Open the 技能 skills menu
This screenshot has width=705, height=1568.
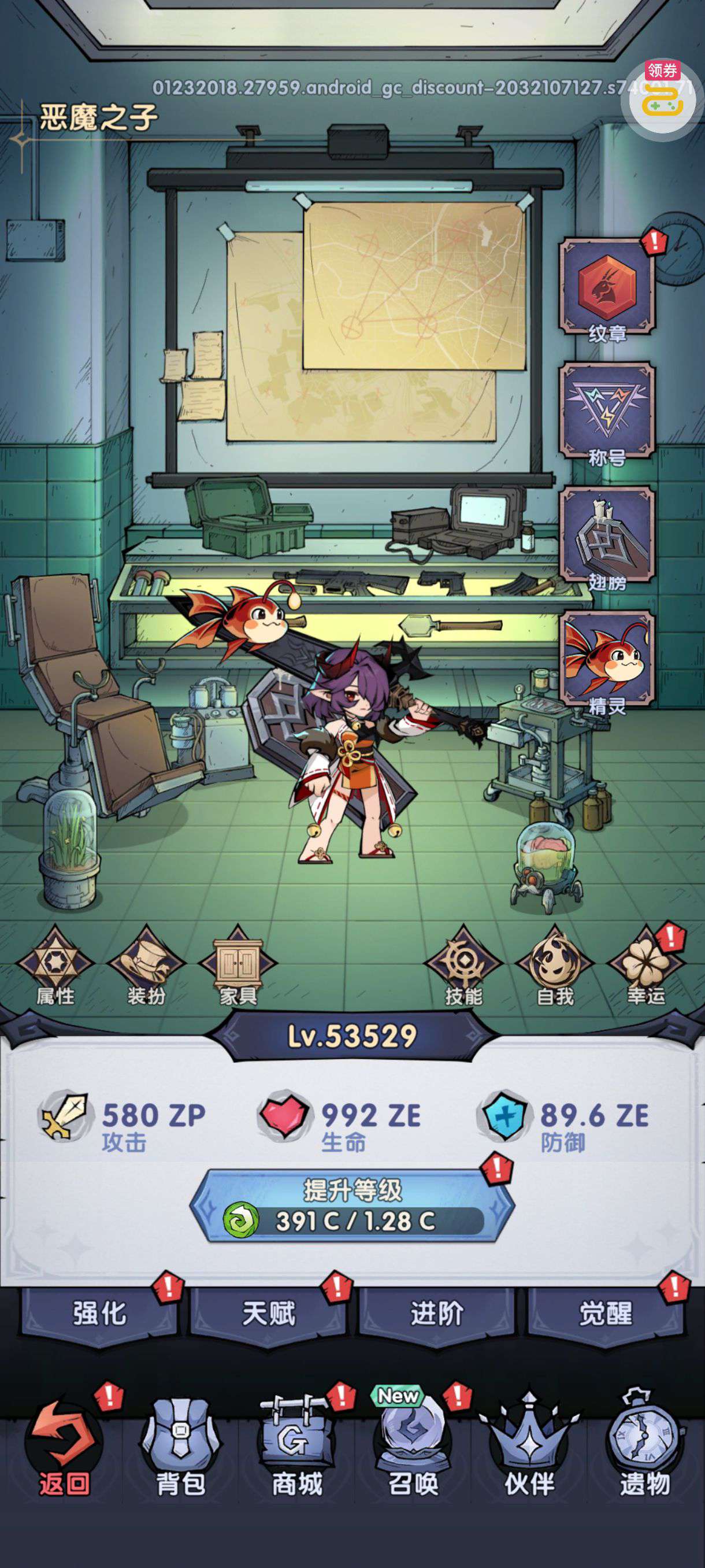[x=463, y=966]
